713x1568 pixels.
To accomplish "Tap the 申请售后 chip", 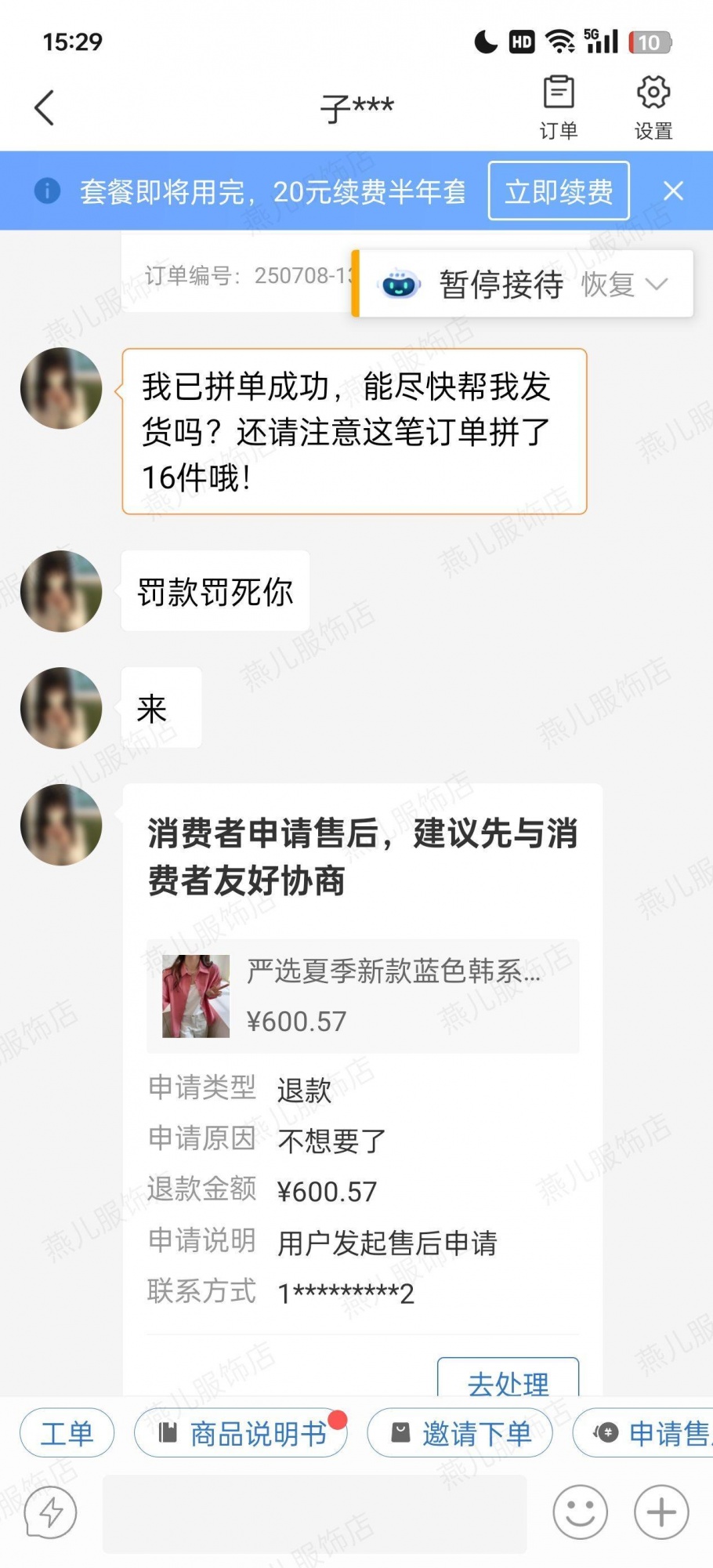I will (x=650, y=1433).
